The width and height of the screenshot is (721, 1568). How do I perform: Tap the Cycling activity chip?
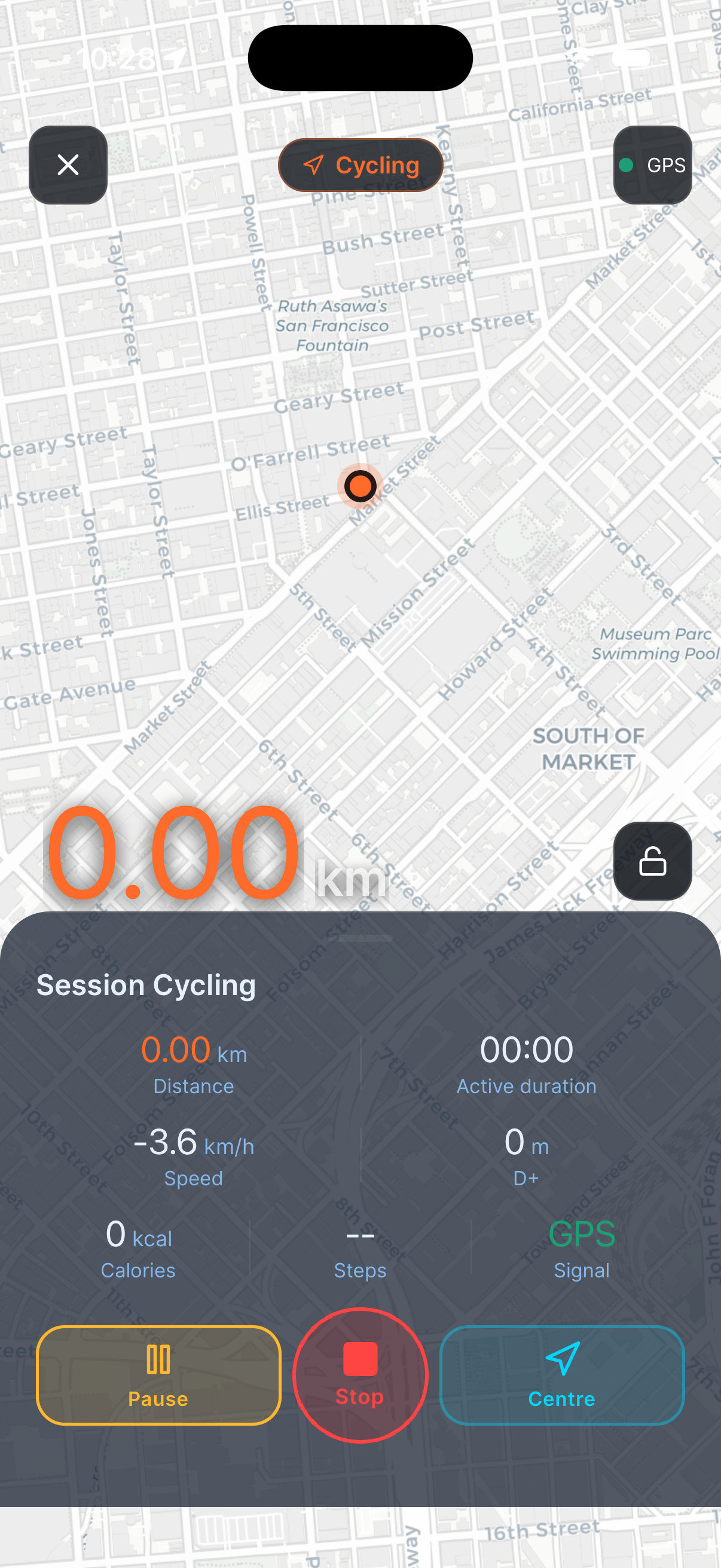pos(361,165)
